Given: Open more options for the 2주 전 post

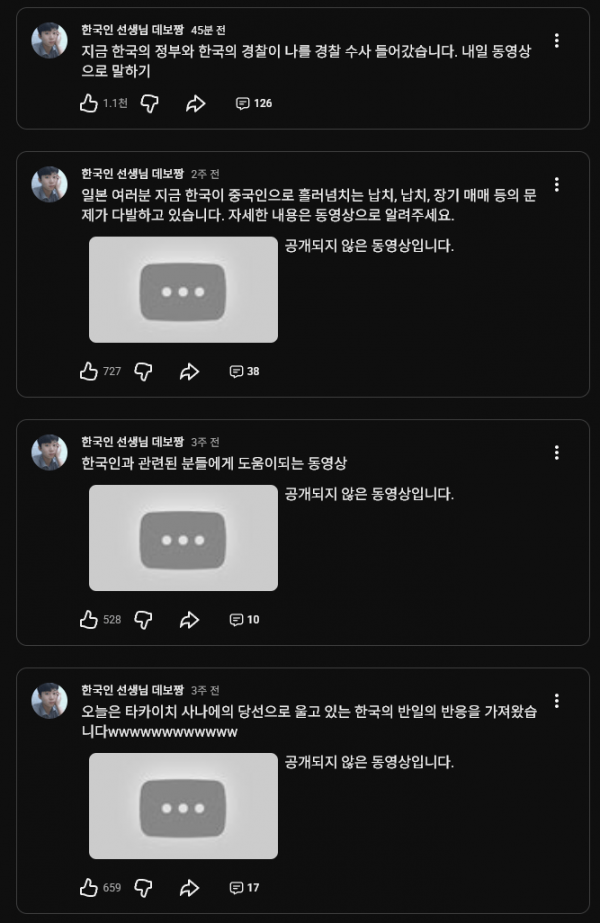Looking at the screenshot, I should 557,185.
